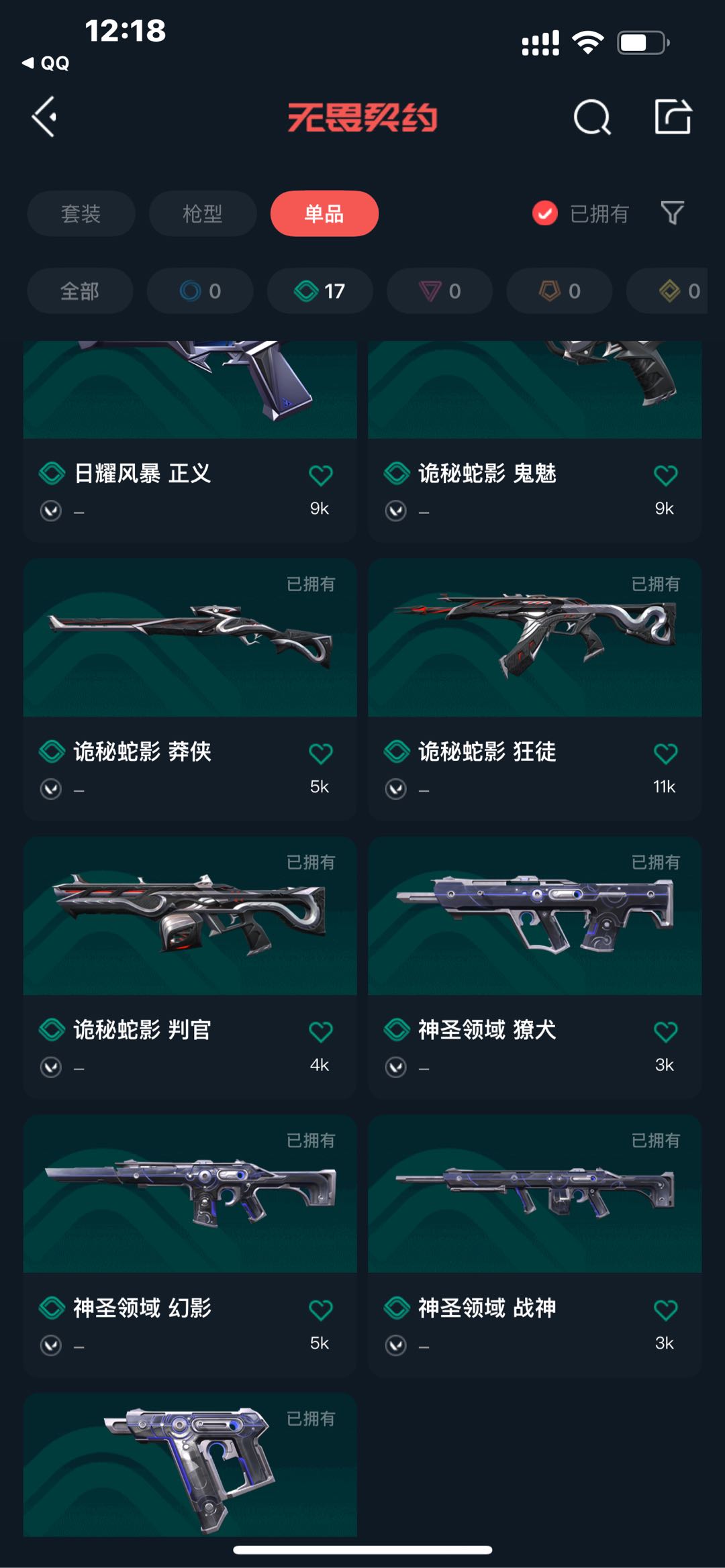The width and height of the screenshot is (725, 1568).
Task: Return to QQ via status bar link
Action: [x=46, y=63]
